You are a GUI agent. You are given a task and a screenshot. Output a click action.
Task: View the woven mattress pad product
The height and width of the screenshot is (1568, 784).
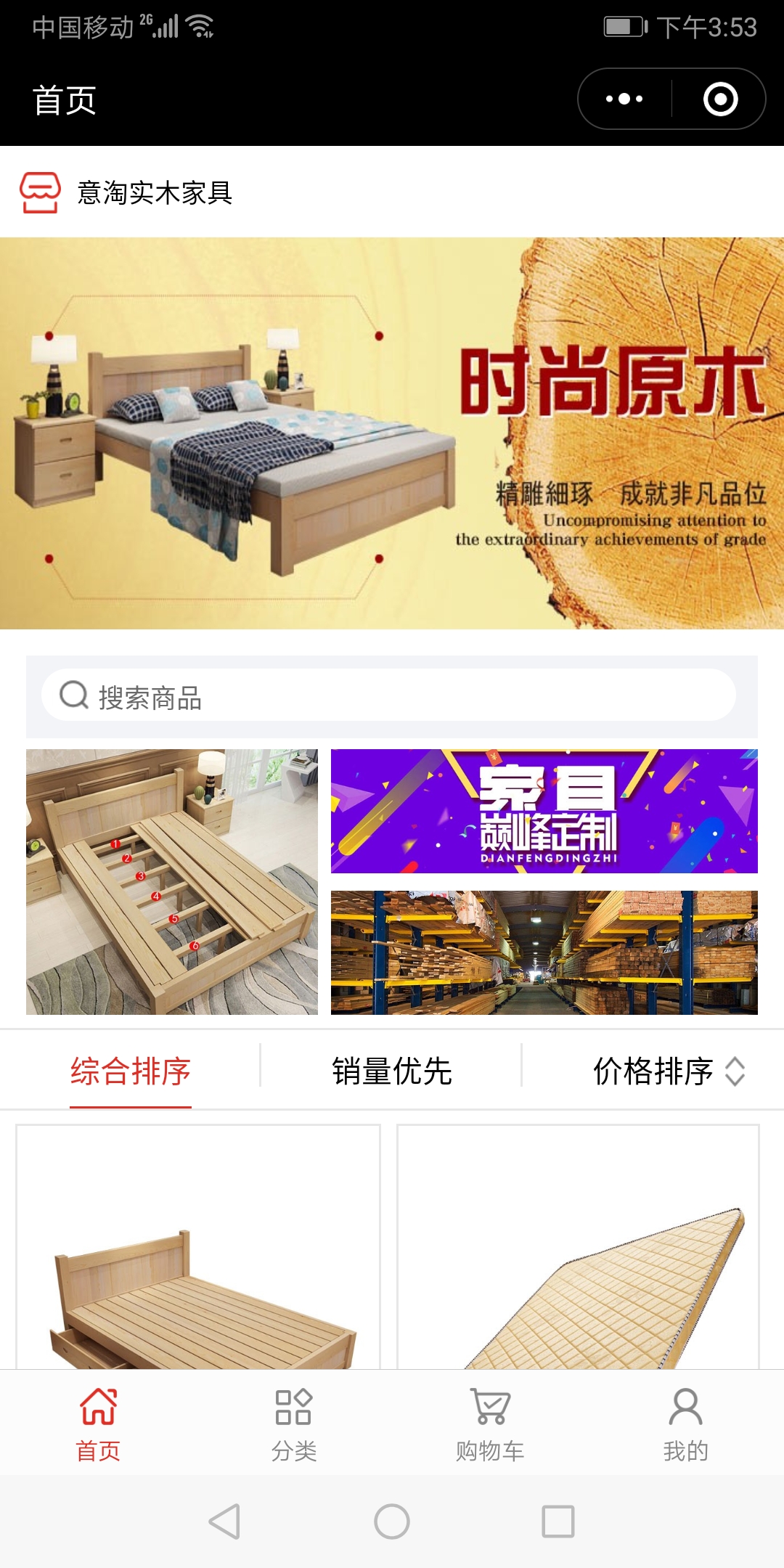pyautogui.click(x=578, y=1249)
